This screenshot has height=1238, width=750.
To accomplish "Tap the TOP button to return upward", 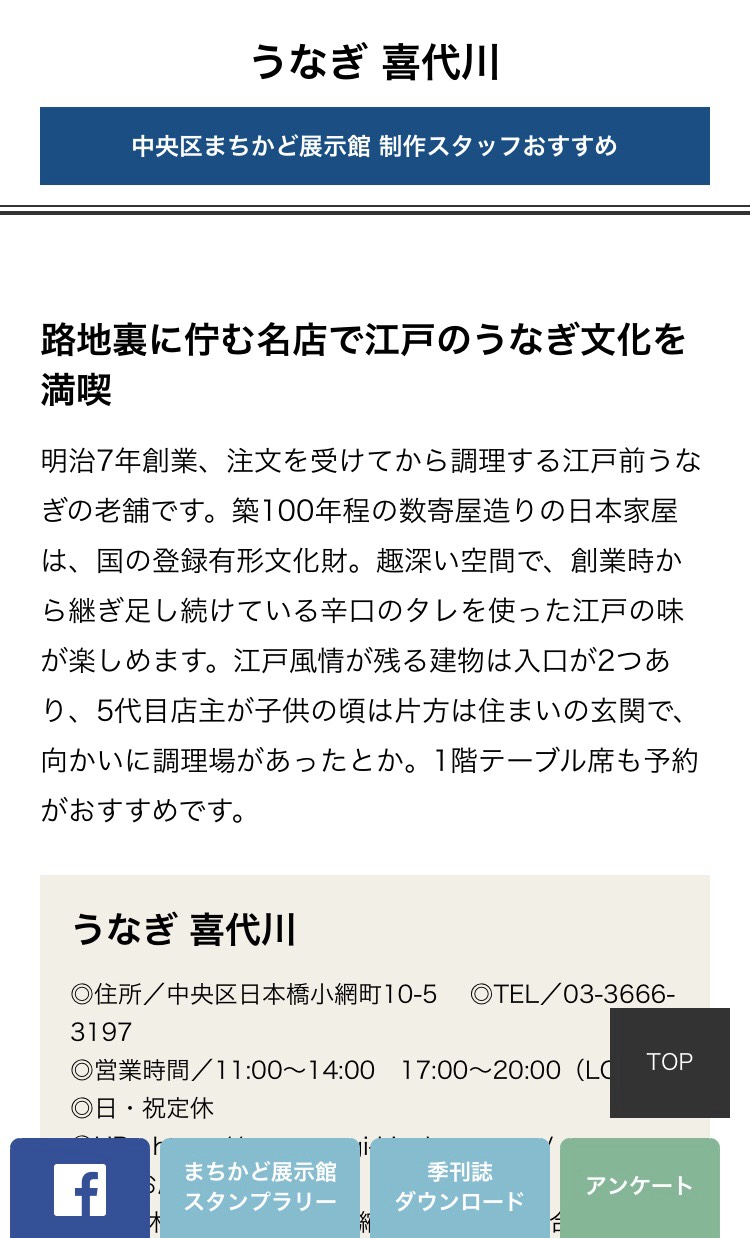I will click(x=669, y=1062).
